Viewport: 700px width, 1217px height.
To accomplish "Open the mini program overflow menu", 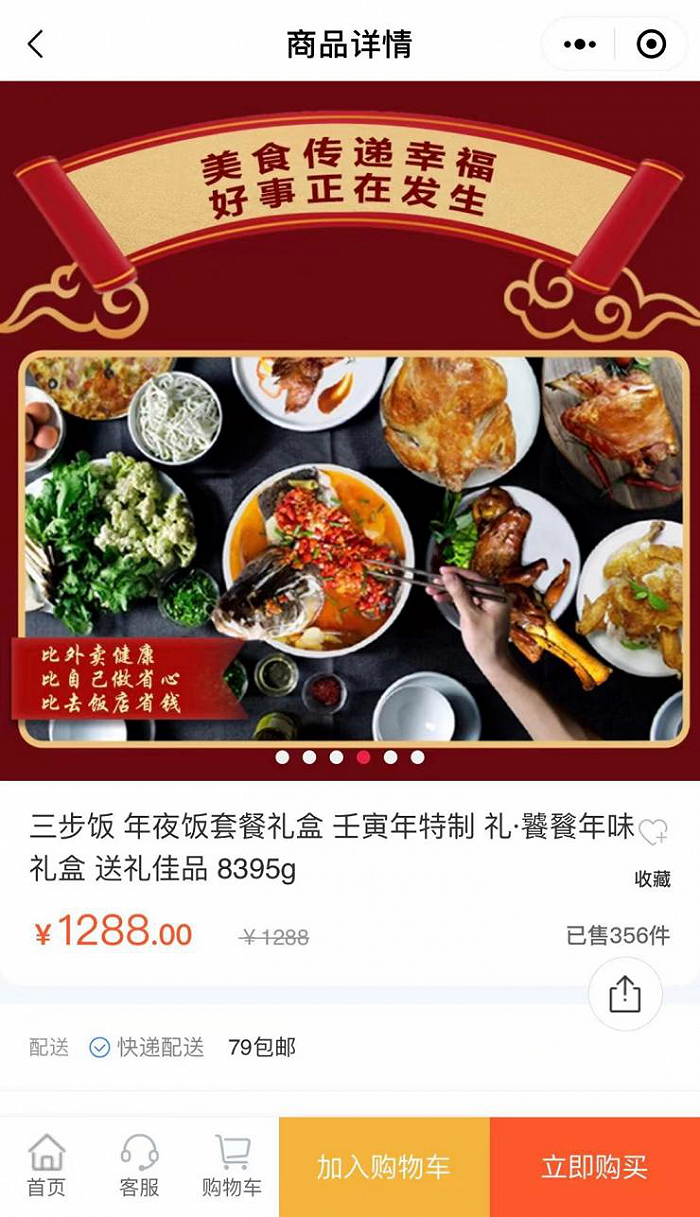I will tap(580, 44).
